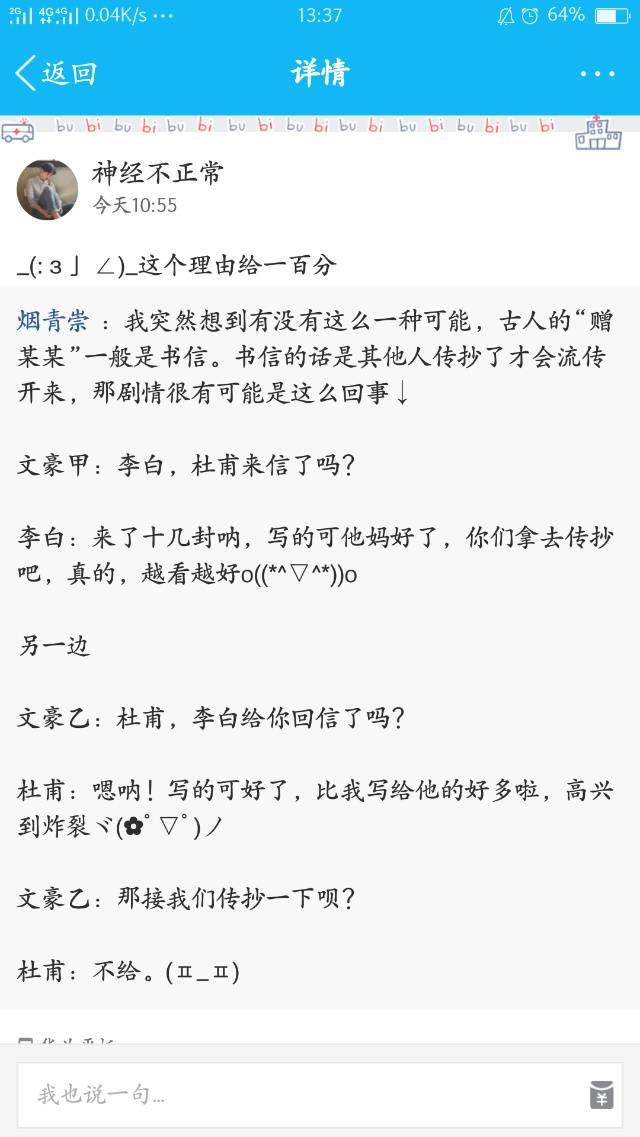Go back with the 返回 button

(x=56, y=73)
